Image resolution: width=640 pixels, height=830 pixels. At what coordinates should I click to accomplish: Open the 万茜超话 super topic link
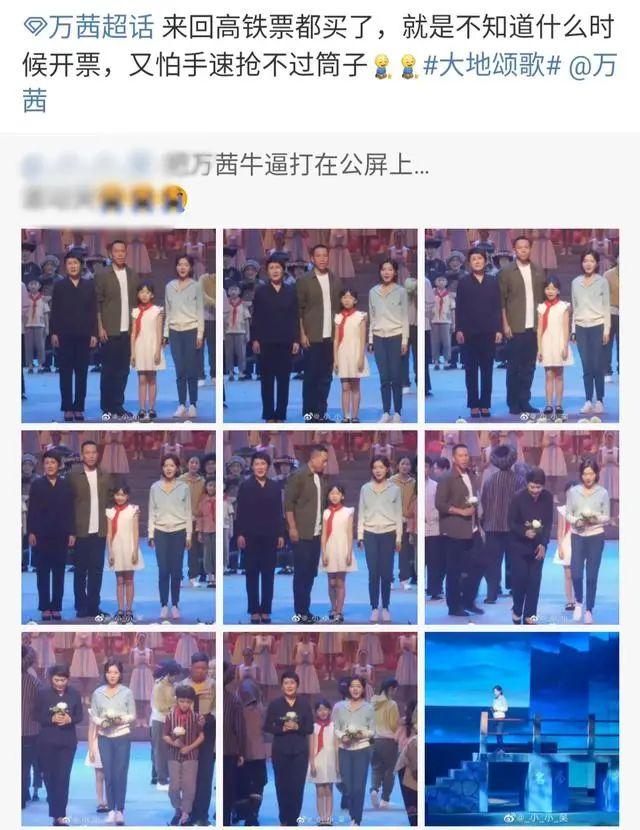pos(88,28)
